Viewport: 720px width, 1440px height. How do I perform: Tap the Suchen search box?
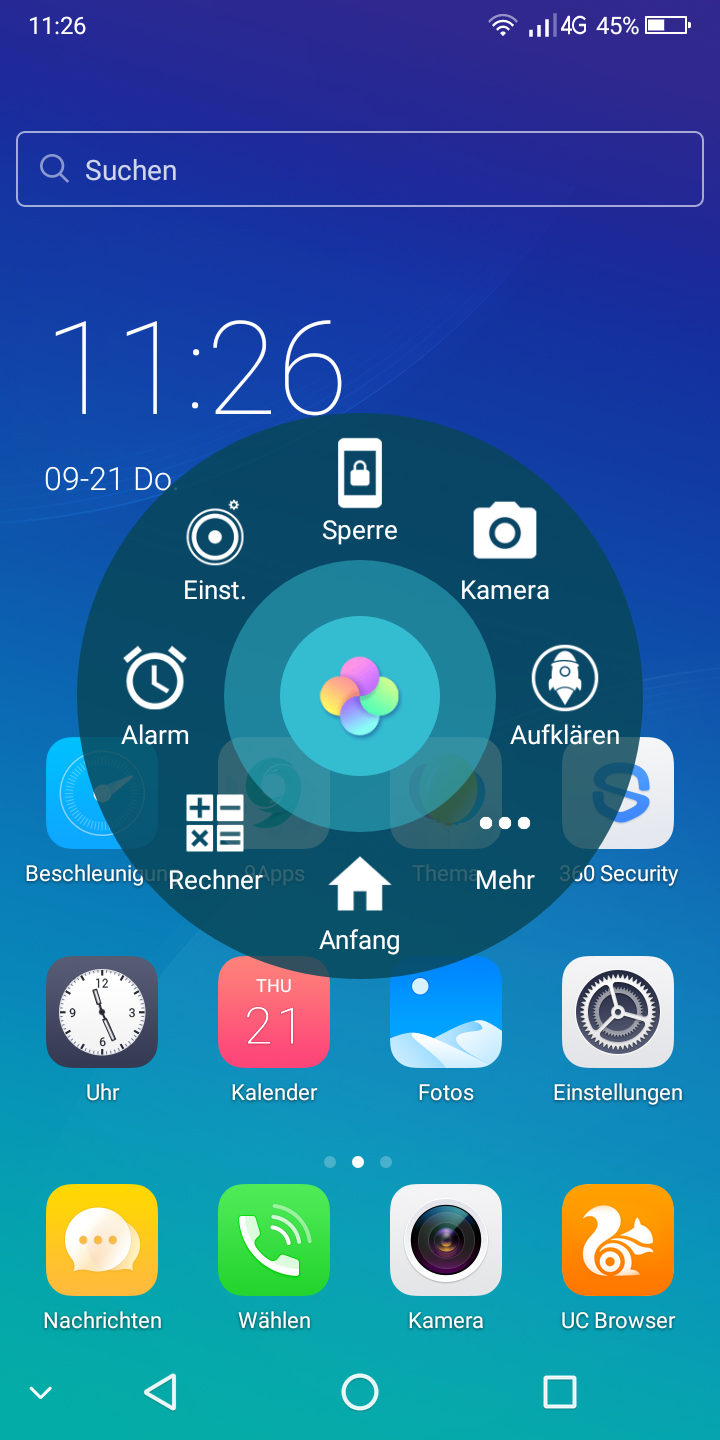pyautogui.click(x=360, y=170)
